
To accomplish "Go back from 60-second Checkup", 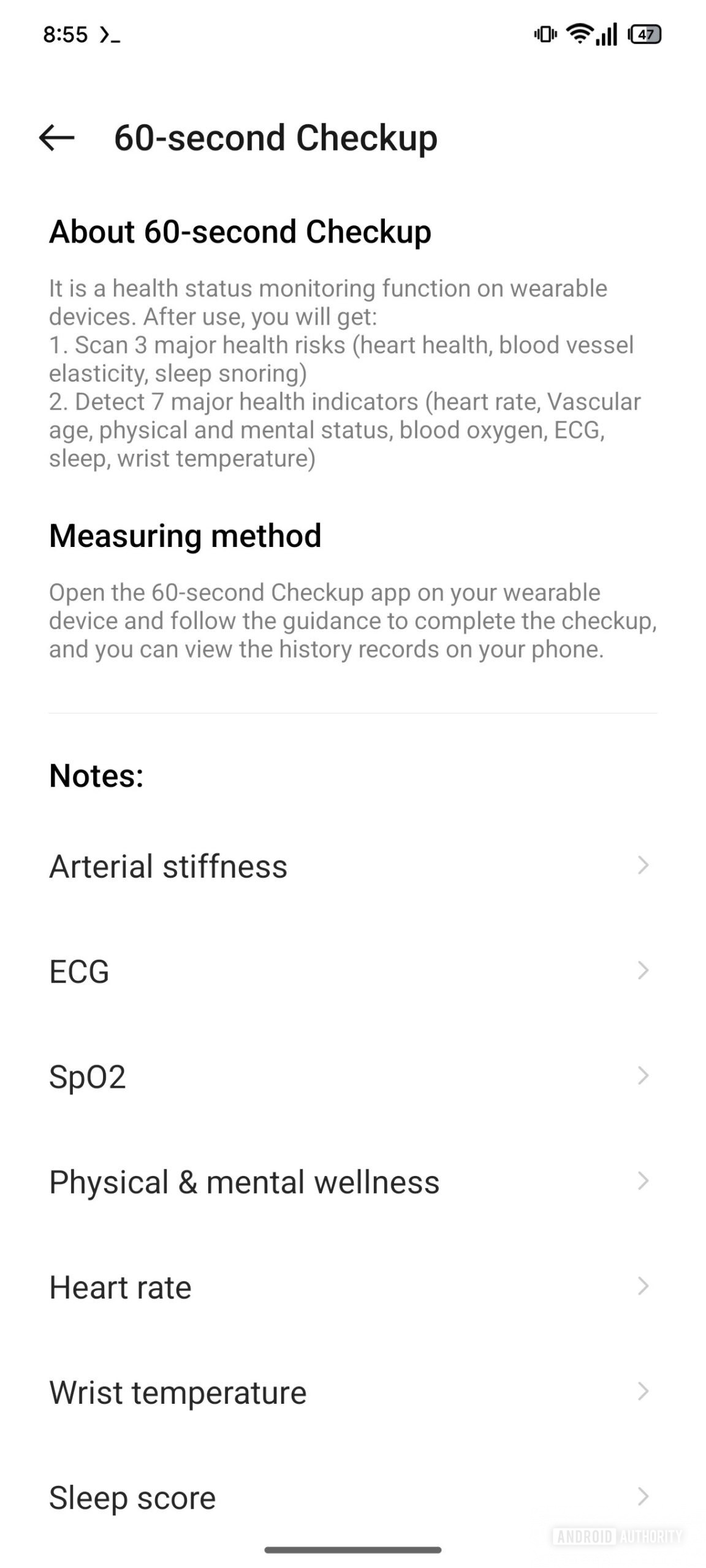I will click(x=56, y=137).
